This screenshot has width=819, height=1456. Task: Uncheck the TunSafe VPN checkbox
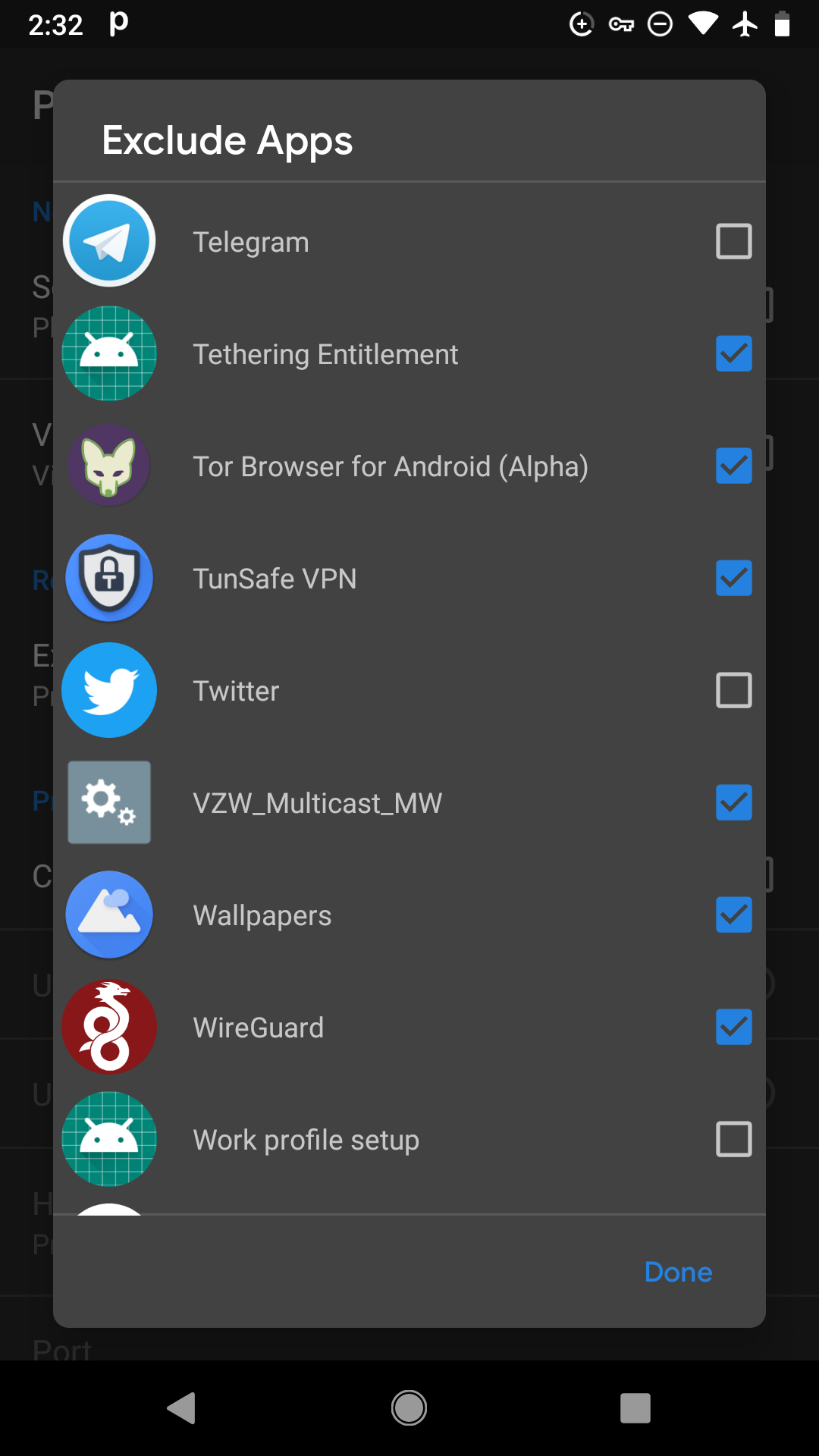point(733,578)
